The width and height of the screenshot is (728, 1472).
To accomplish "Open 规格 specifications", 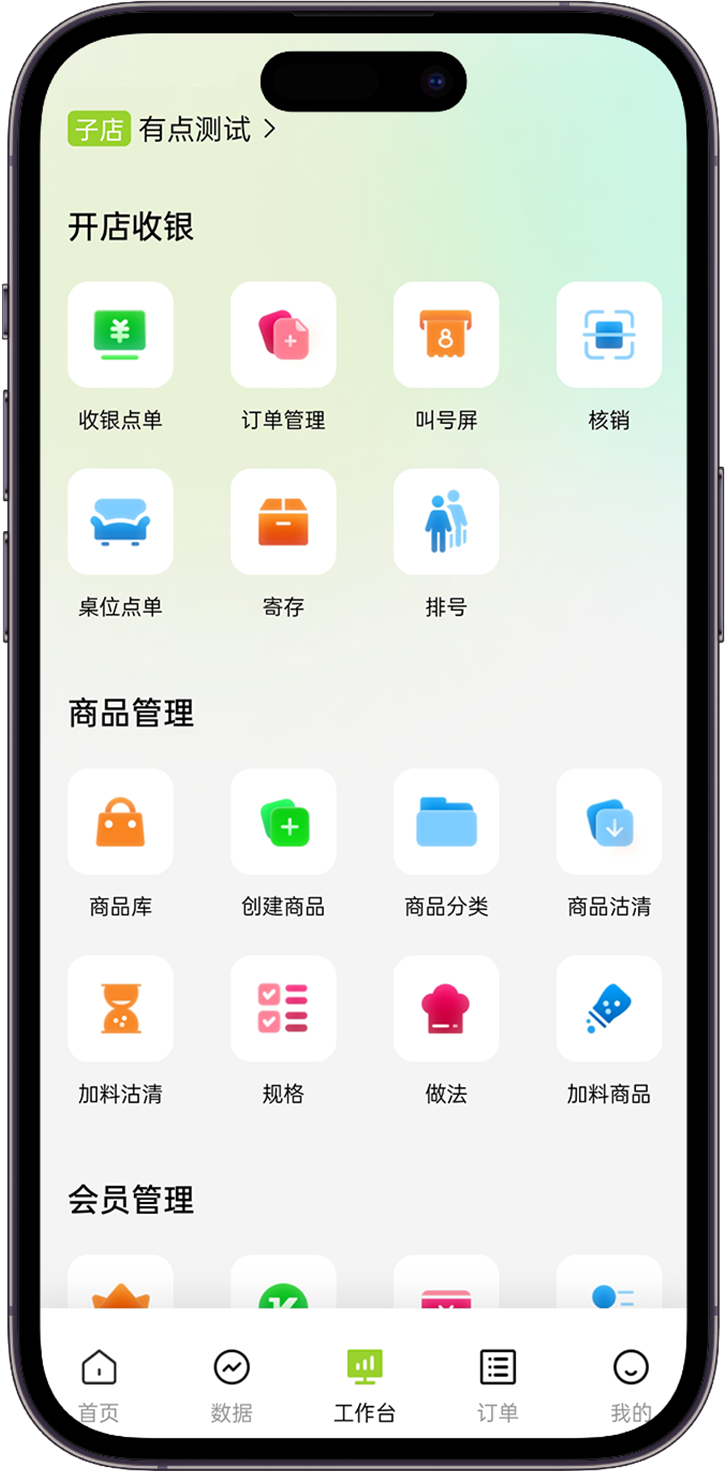I will (x=283, y=1009).
